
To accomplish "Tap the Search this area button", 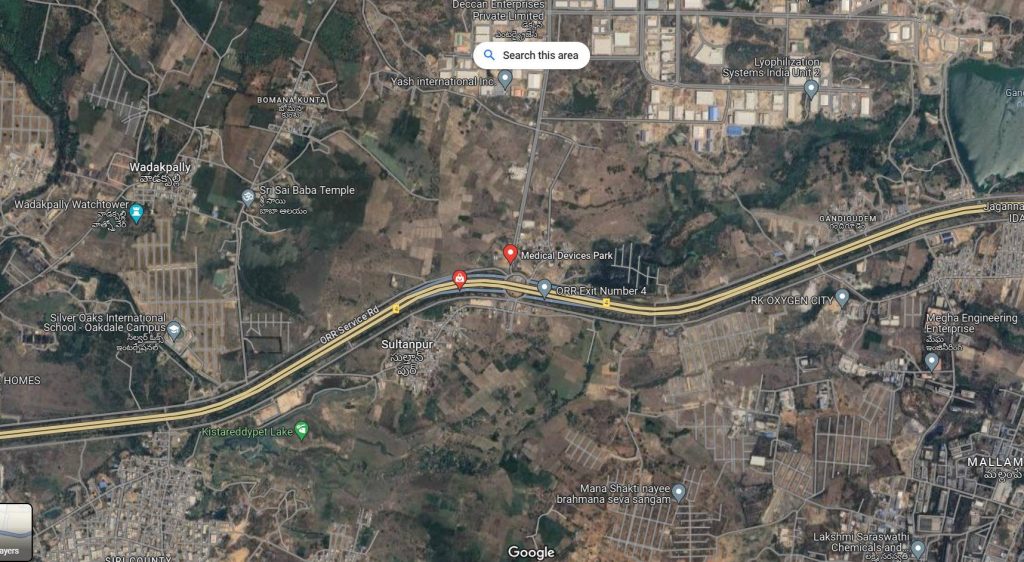I will 531,55.
